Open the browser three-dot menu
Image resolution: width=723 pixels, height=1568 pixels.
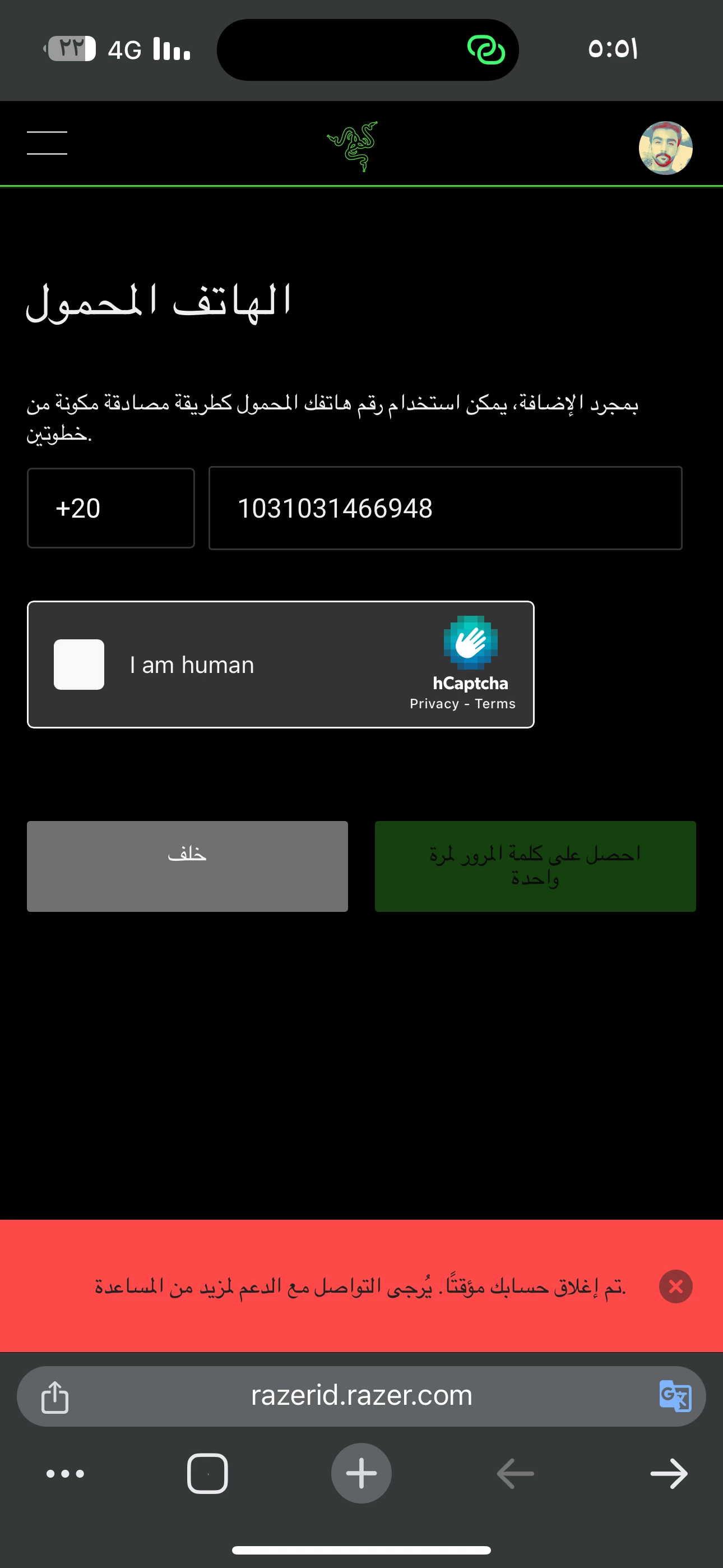65,1474
